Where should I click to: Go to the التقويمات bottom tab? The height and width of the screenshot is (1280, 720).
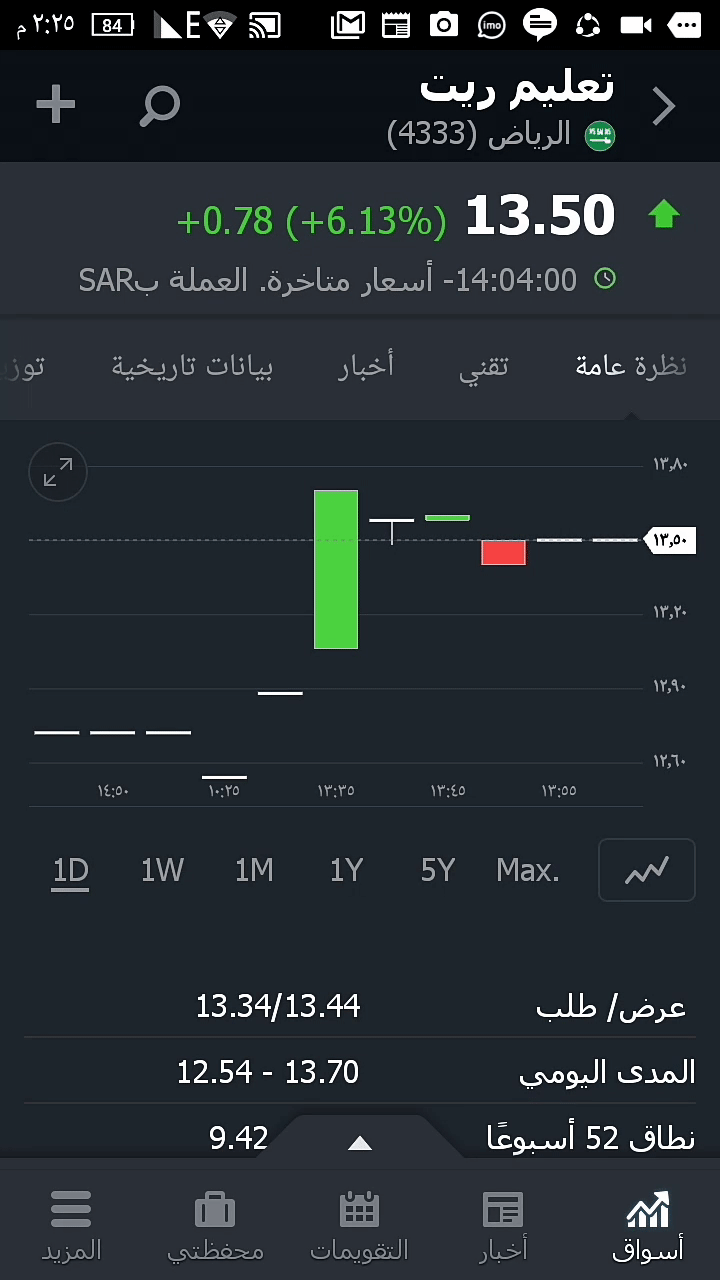(x=359, y=1225)
